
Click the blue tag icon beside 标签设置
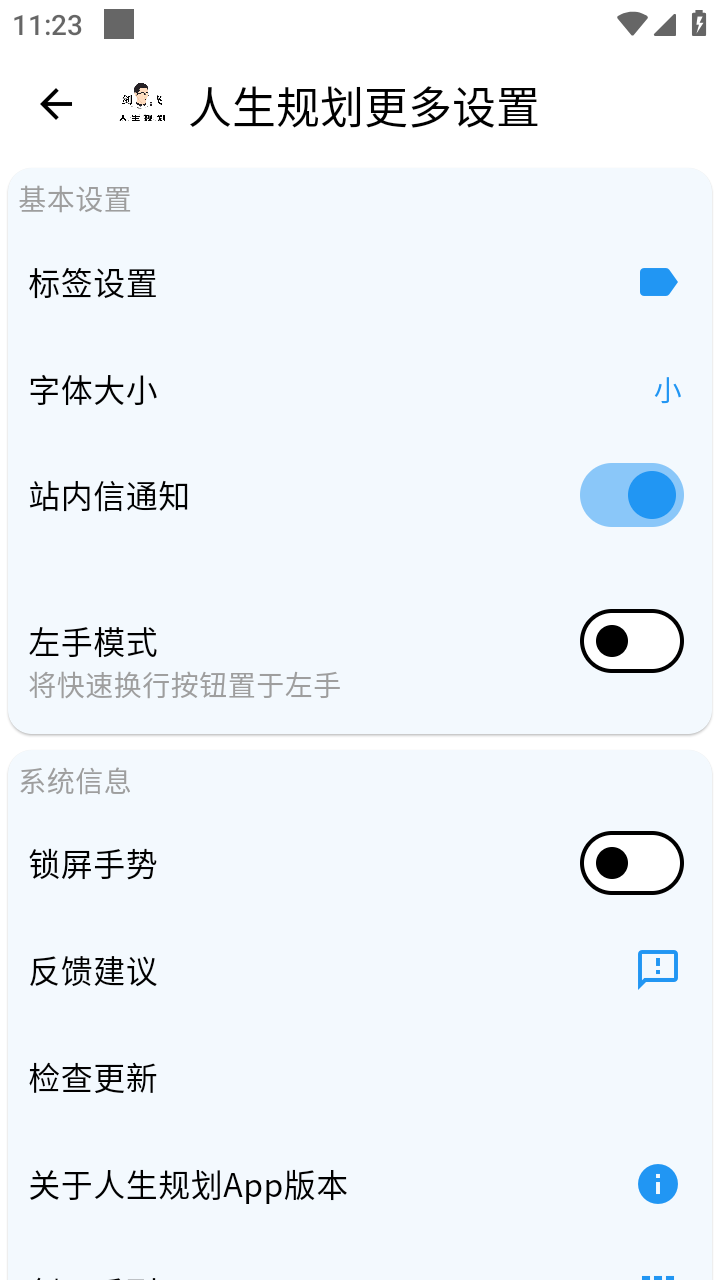pyautogui.click(x=657, y=282)
